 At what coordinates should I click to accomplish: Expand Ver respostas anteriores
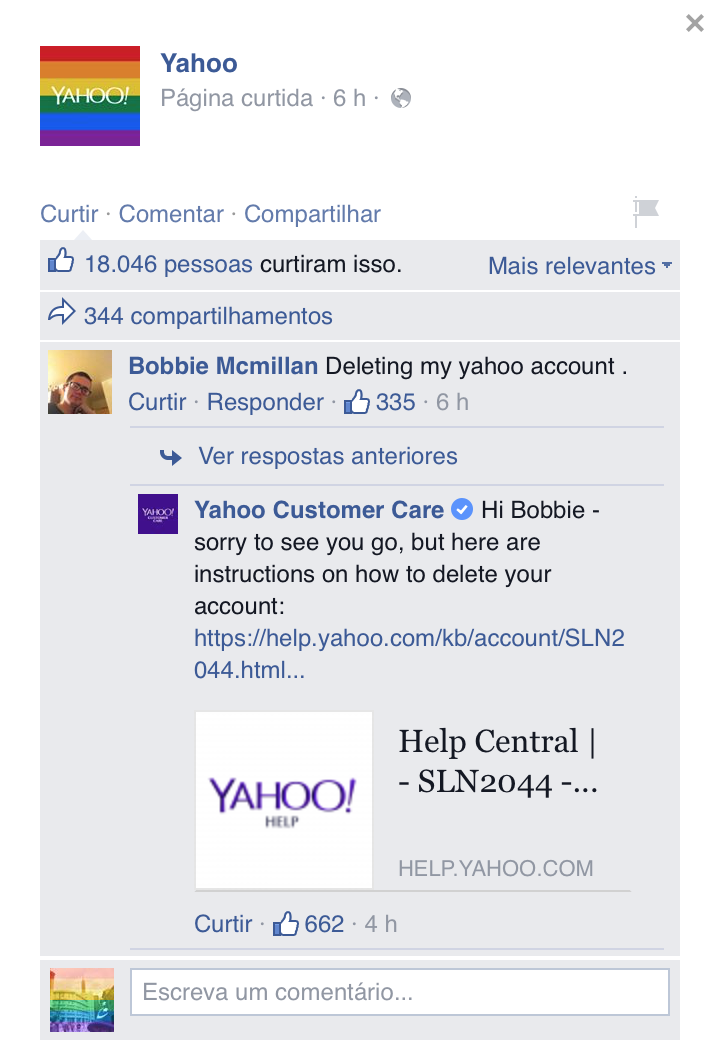point(327,456)
